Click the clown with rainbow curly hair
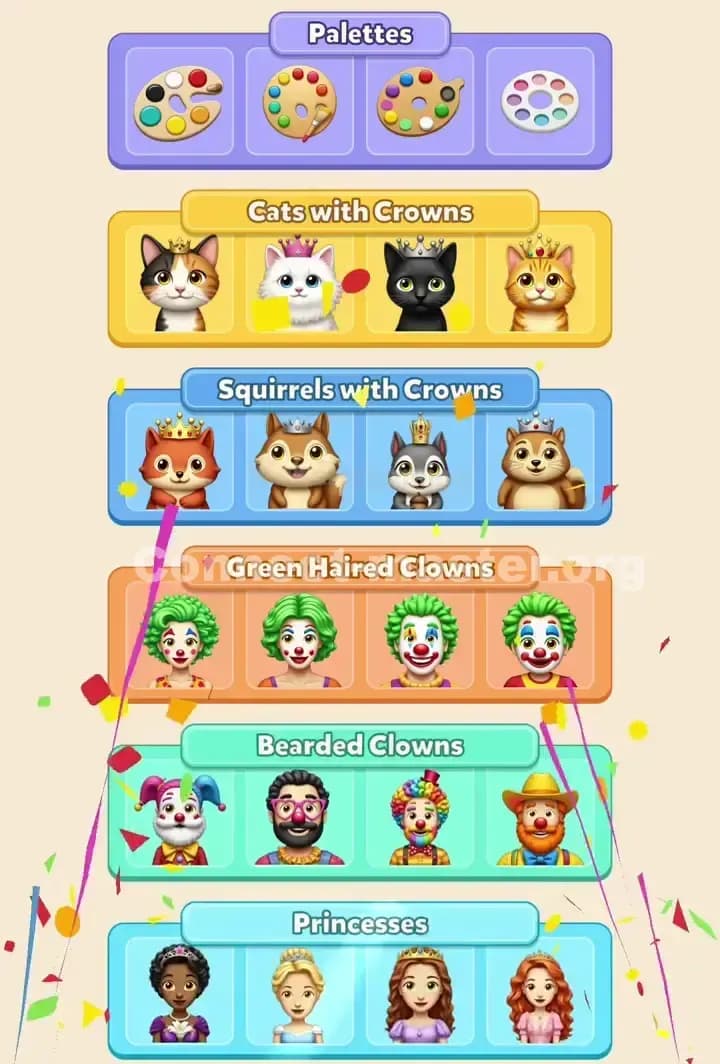The width and height of the screenshot is (720, 1064). pos(420,815)
